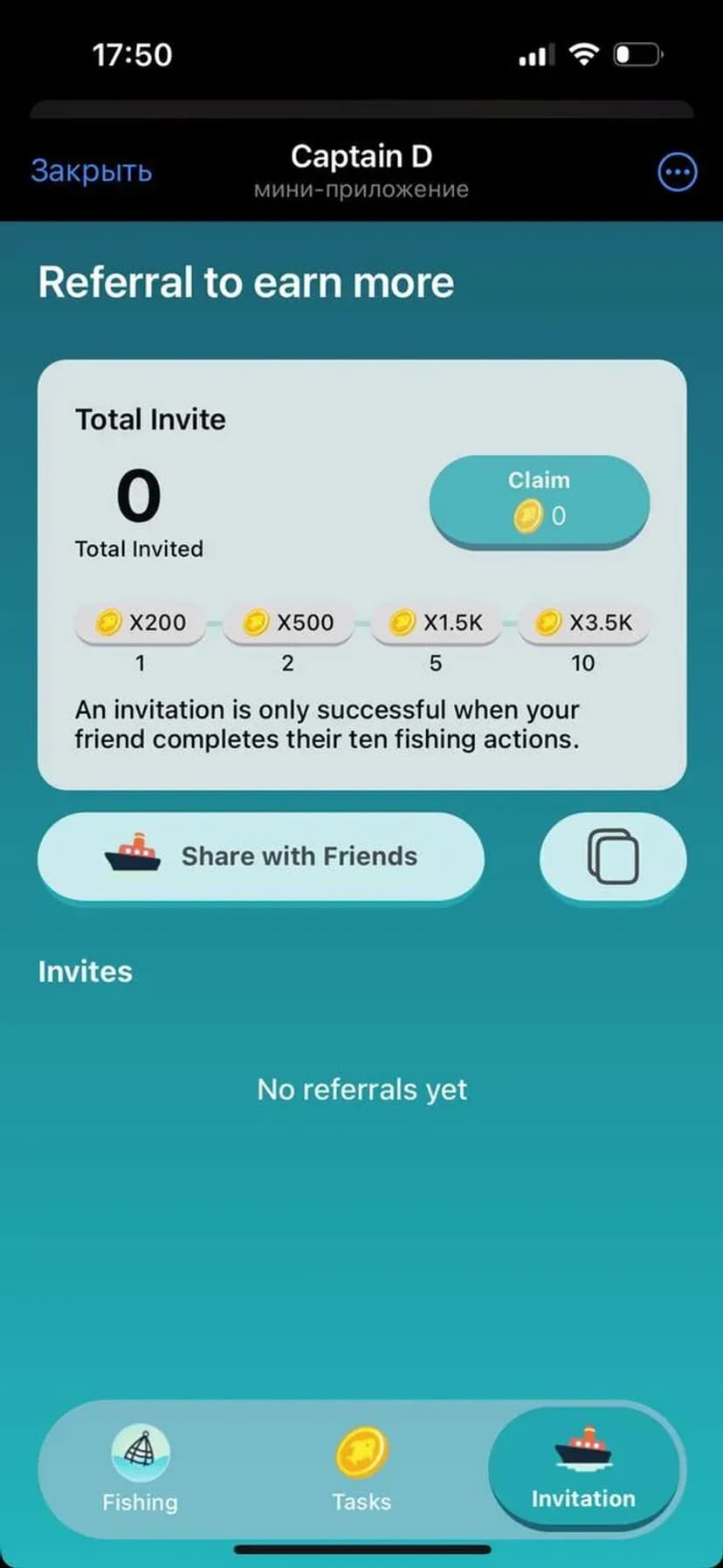Screen dimensions: 723x1568
Task: Copy the referral link
Action: (x=613, y=856)
